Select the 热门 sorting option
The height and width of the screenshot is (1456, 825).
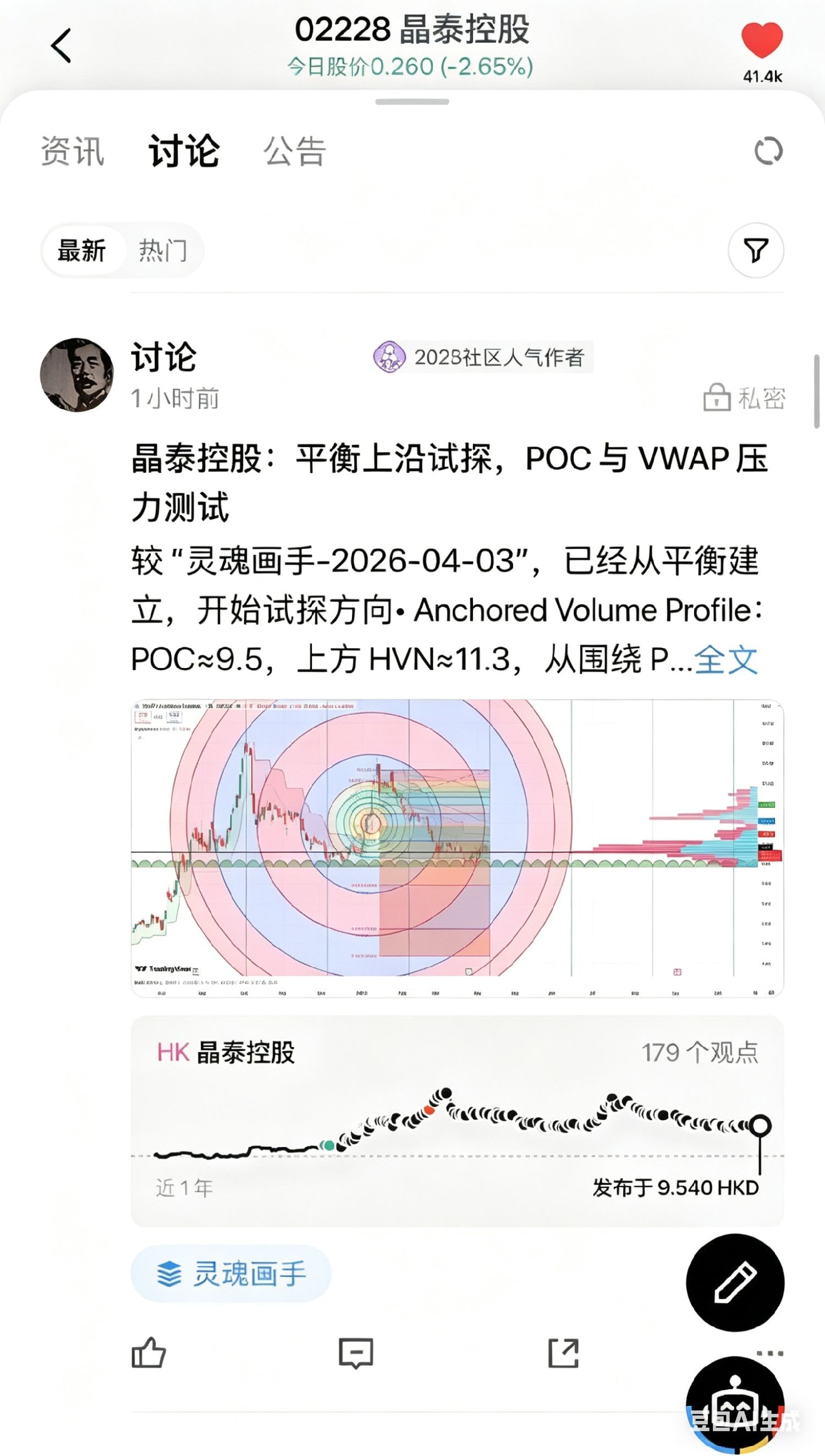pyautogui.click(x=163, y=250)
